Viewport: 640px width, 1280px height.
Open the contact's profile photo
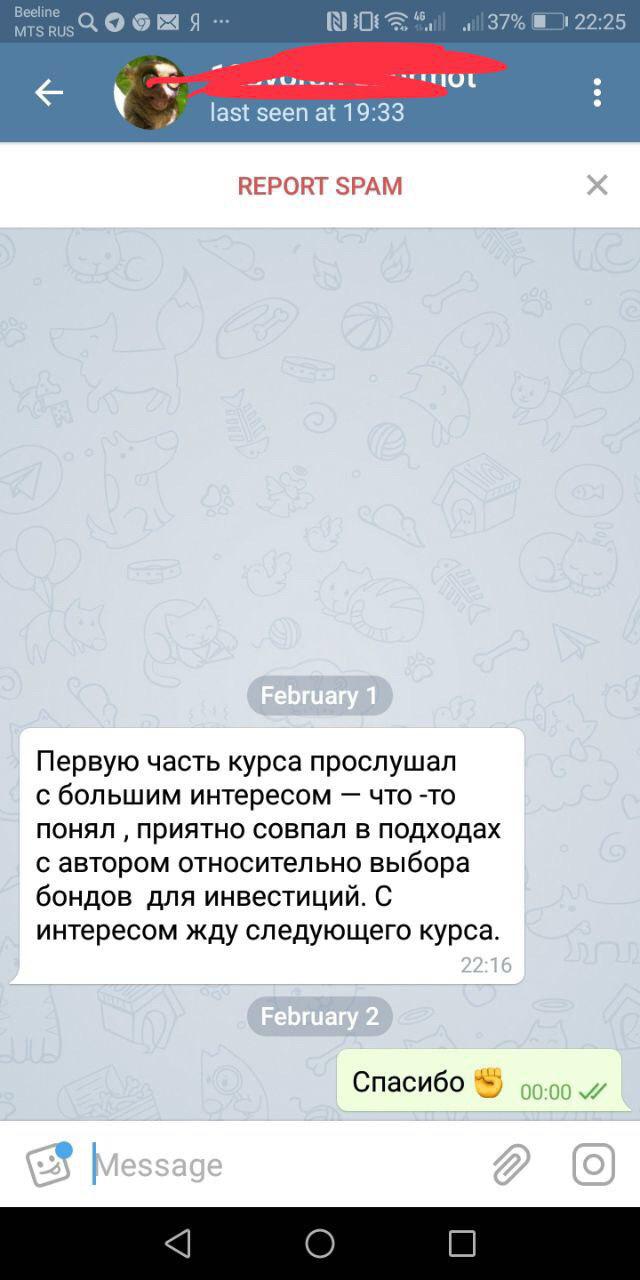[151, 93]
